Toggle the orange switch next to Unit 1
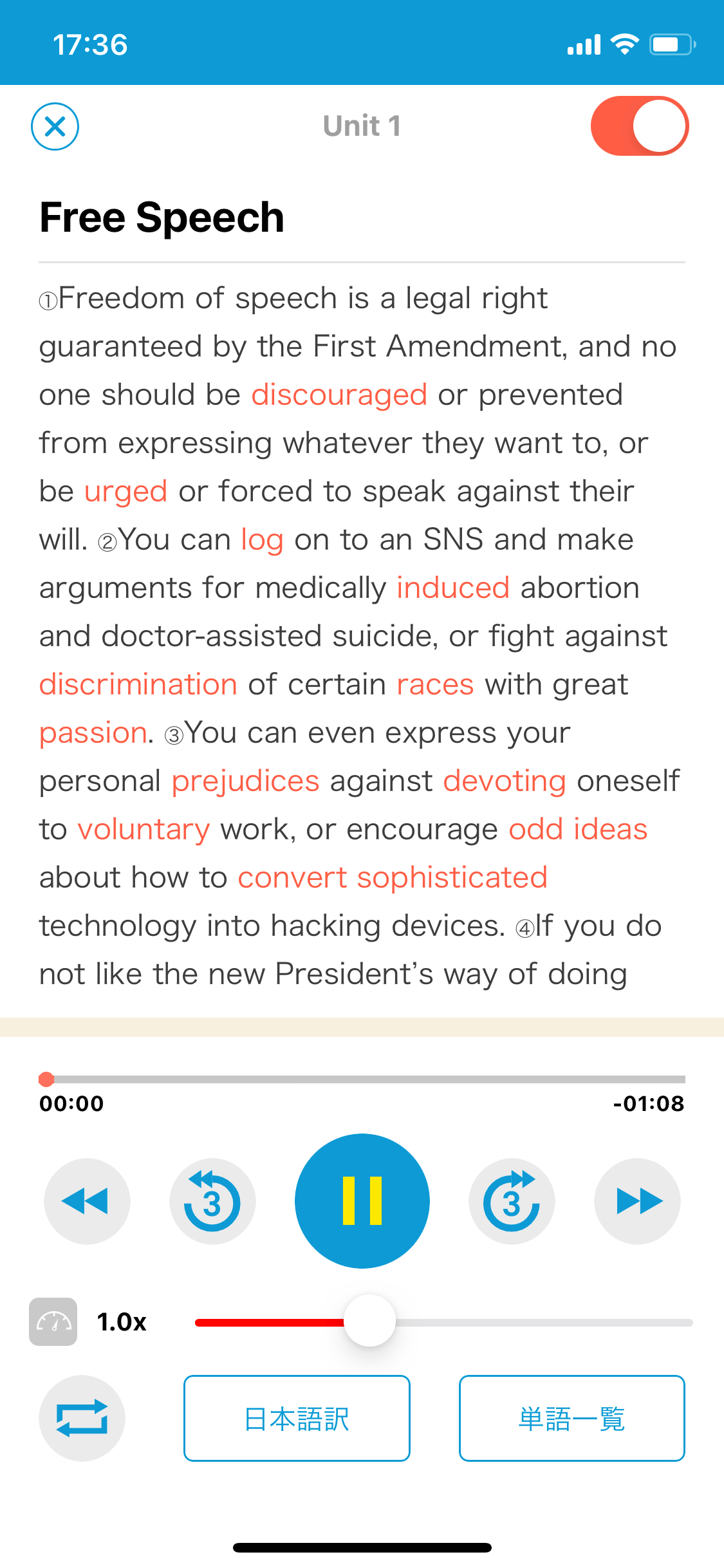724x1568 pixels. [639, 126]
